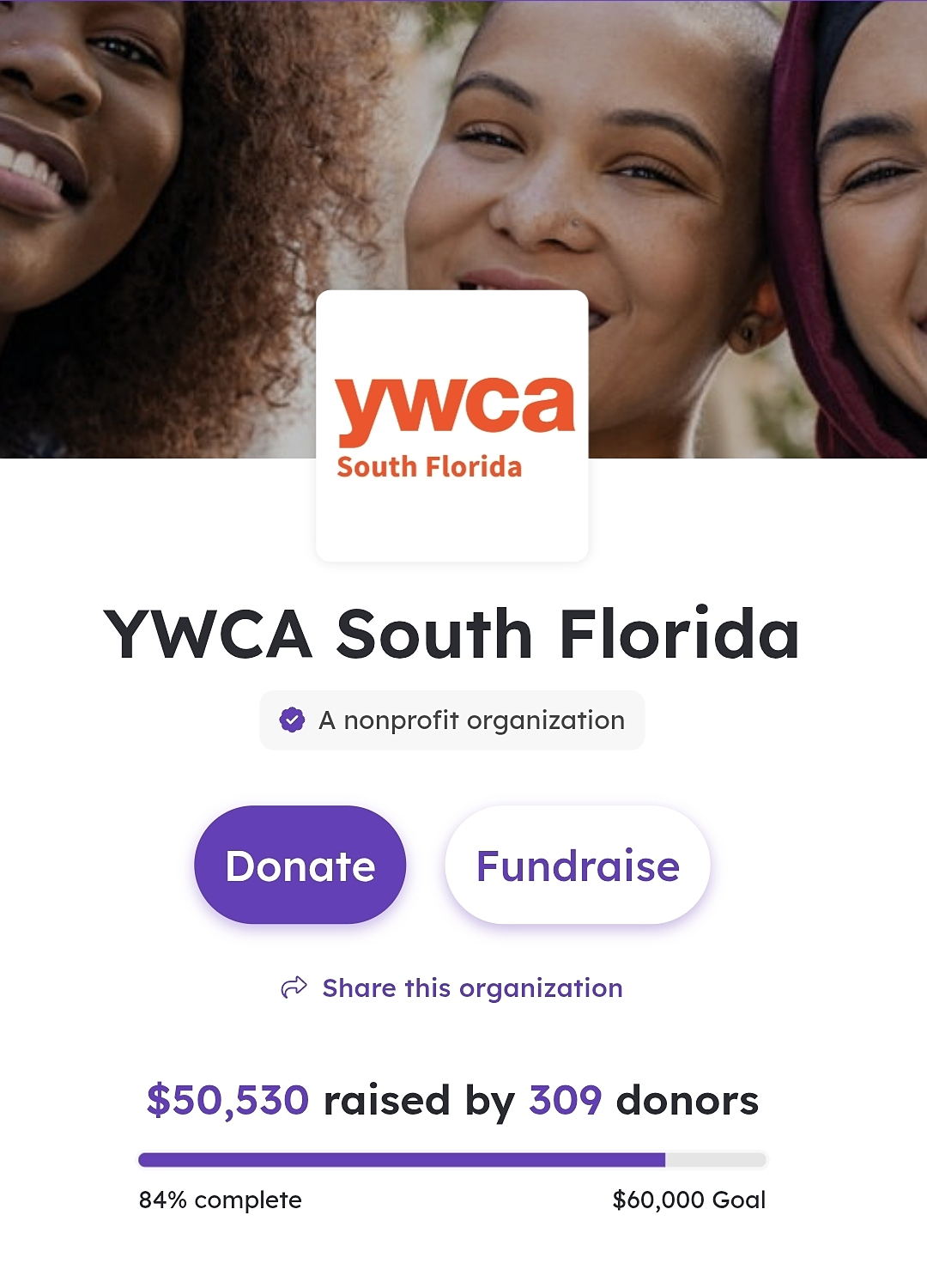Tap the Donate button
927x1288 pixels.
[300, 865]
